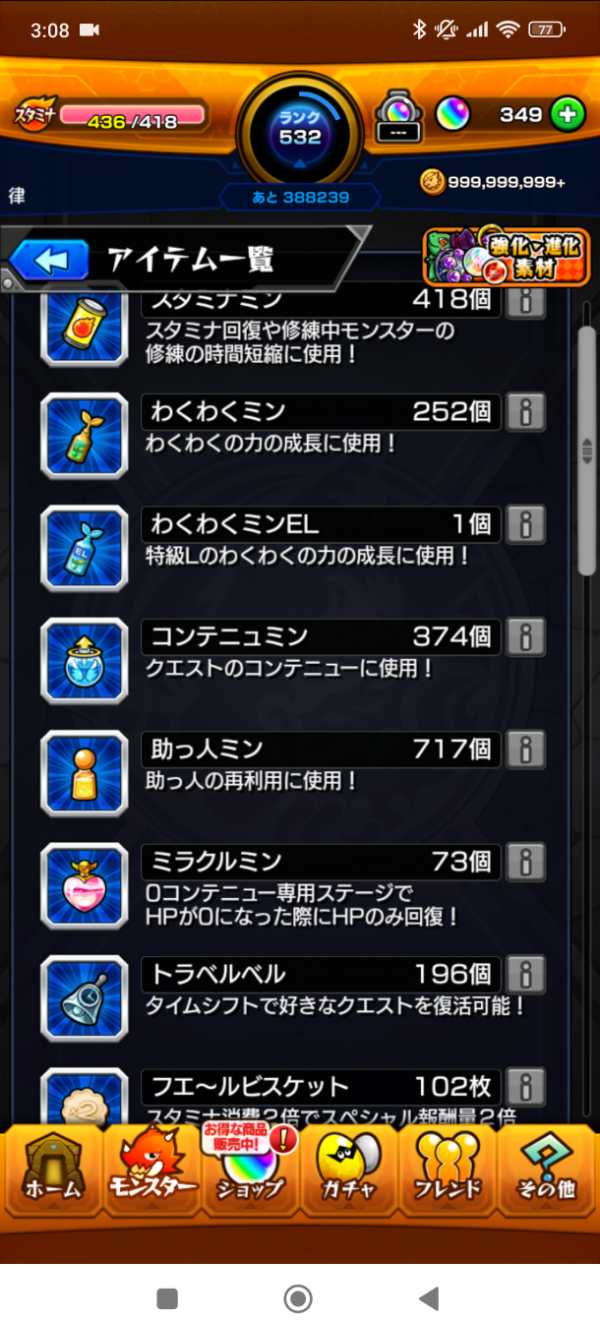Open info for ミラクルミン
600x1333 pixels.
click(x=525, y=861)
